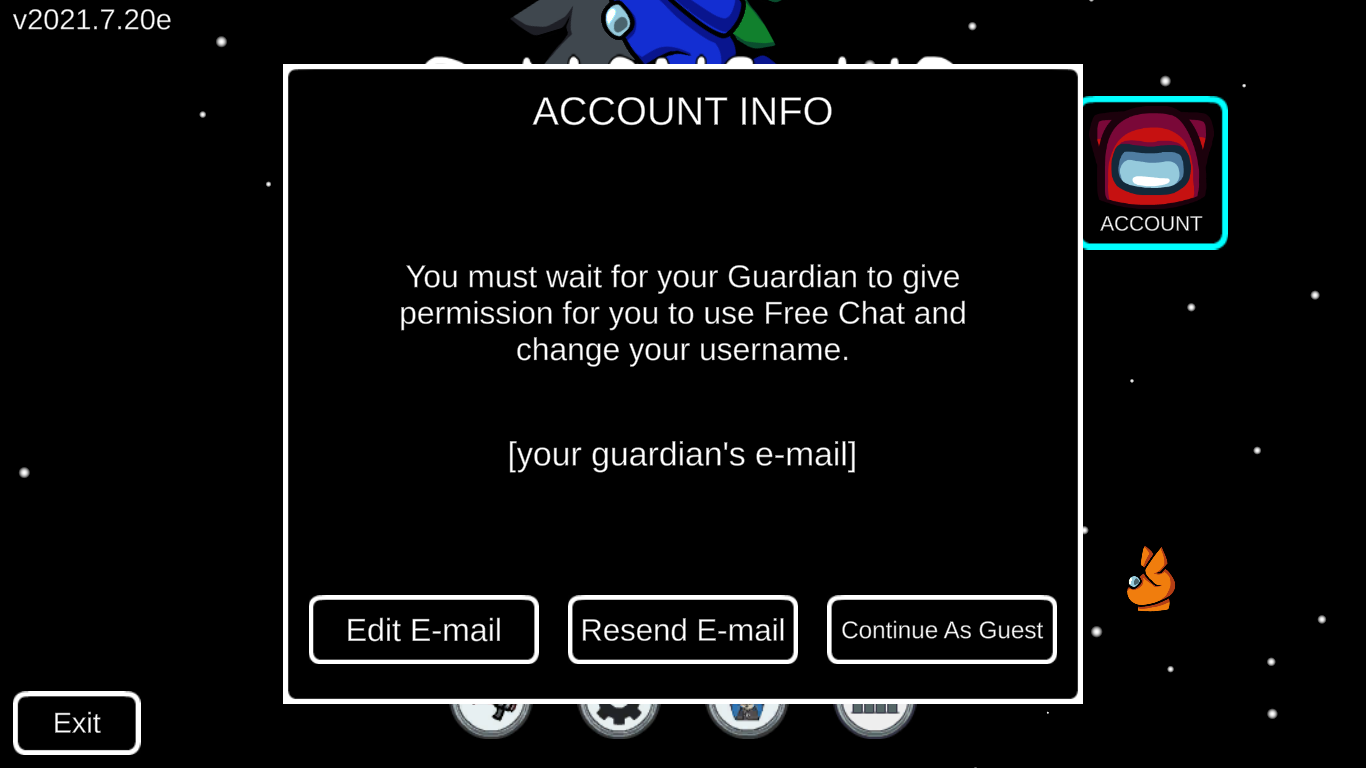Resend the guardian permission e-mail
Viewport: 1366px width, 768px height.
[x=682, y=630]
